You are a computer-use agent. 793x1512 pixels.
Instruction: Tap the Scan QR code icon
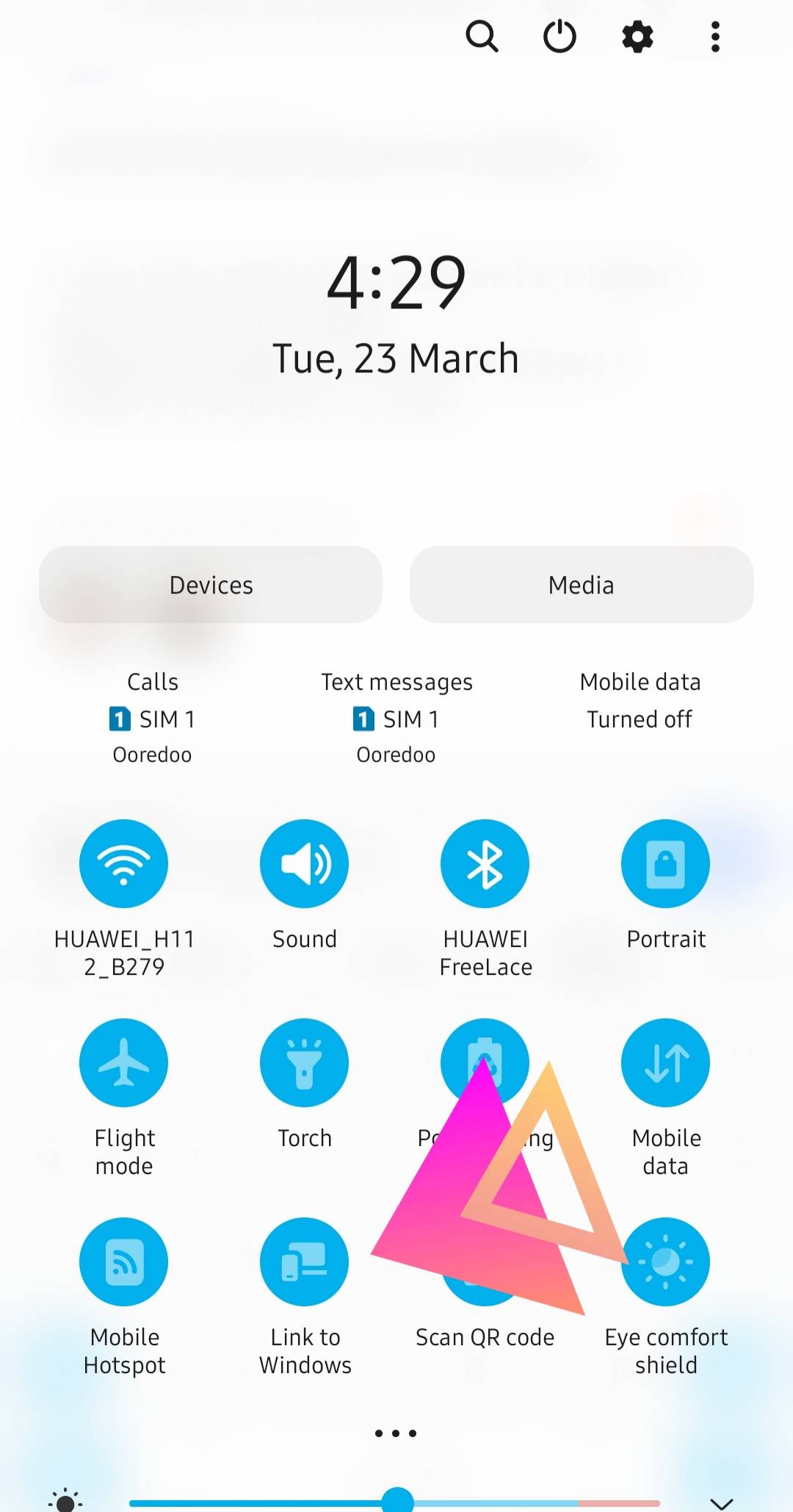pos(485,1261)
